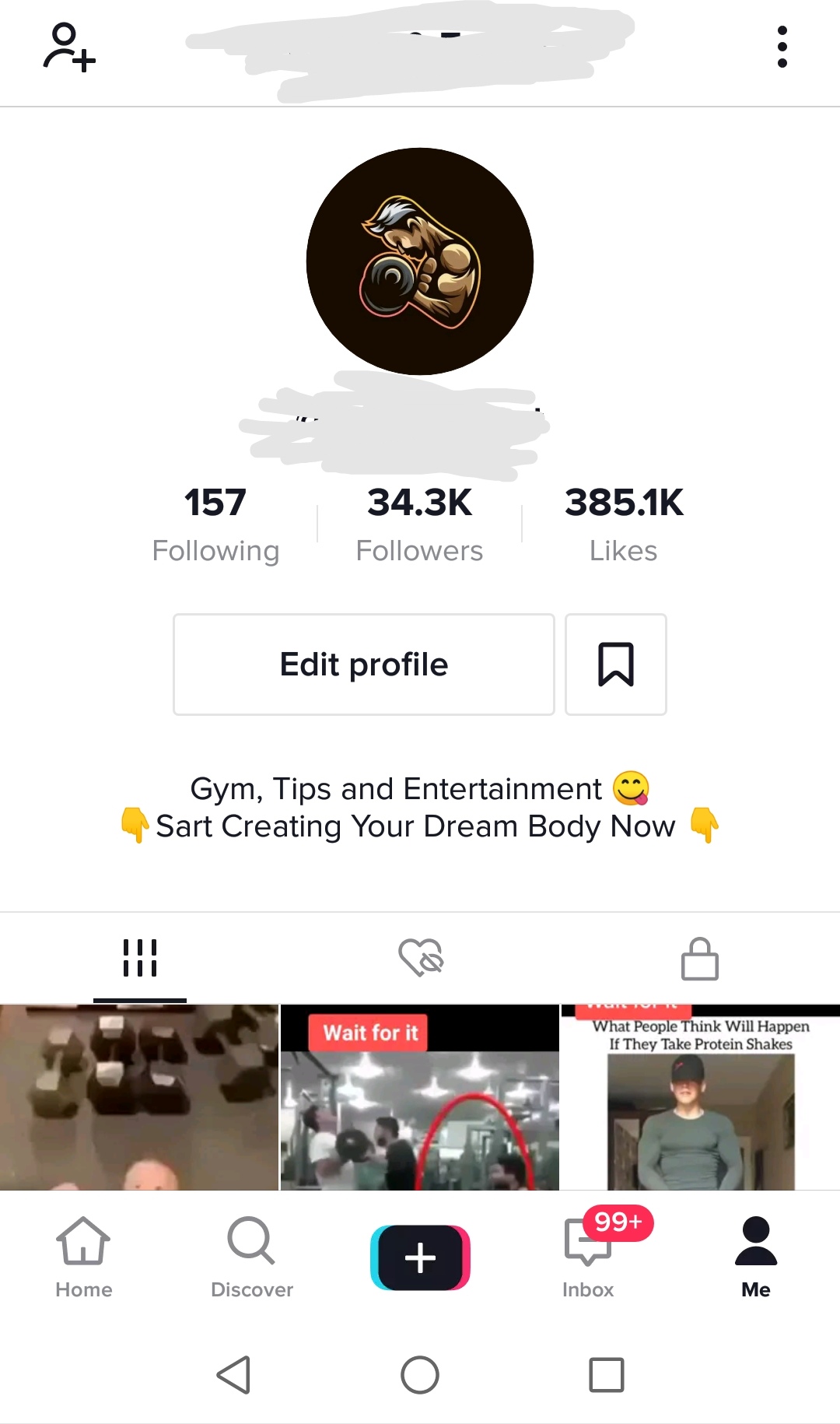This screenshot has height=1424, width=840.
Task: View the 34.3K Followers list
Action: tap(419, 524)
